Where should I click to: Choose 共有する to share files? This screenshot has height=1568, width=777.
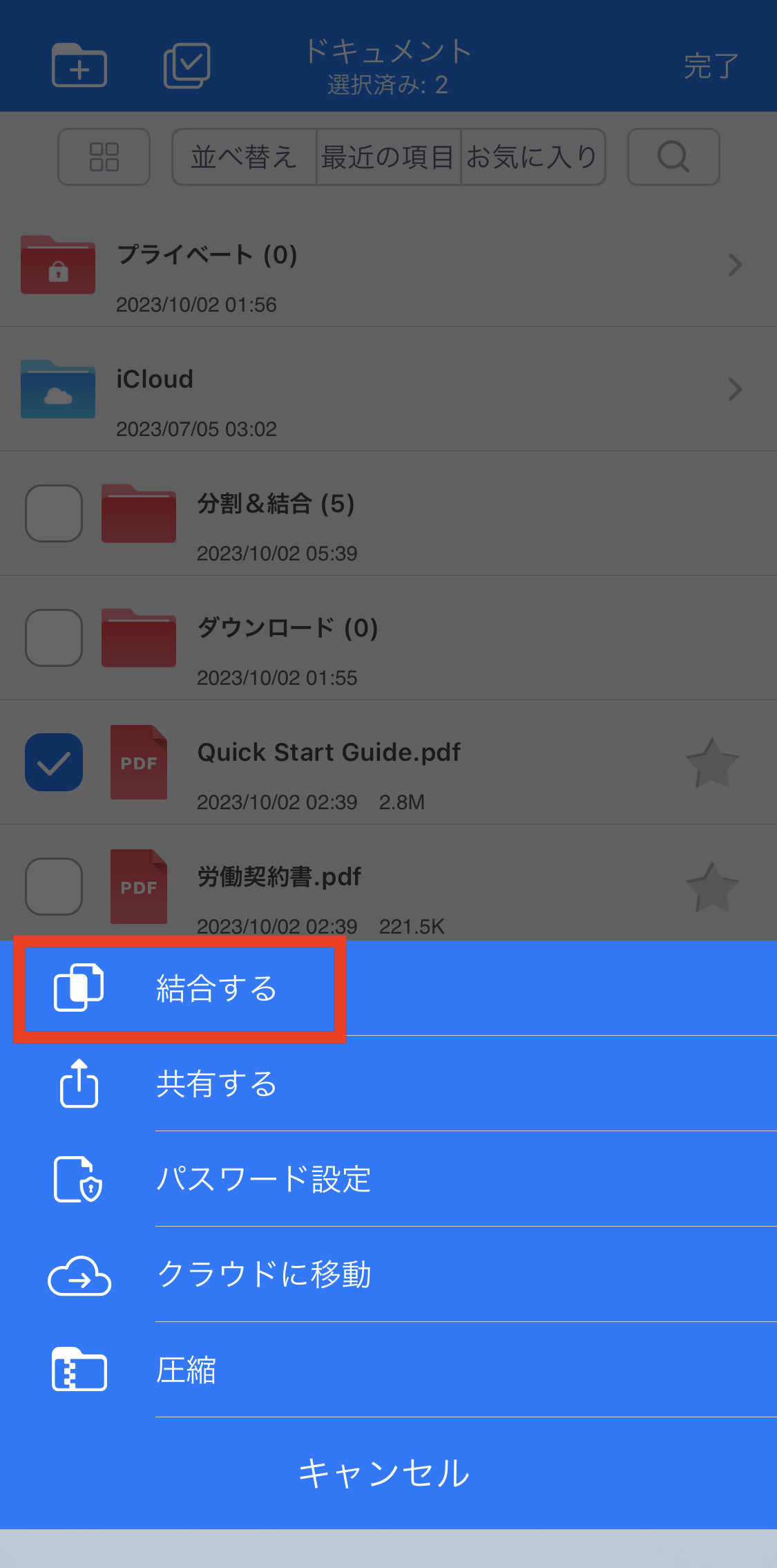(x=215, y=1084)
